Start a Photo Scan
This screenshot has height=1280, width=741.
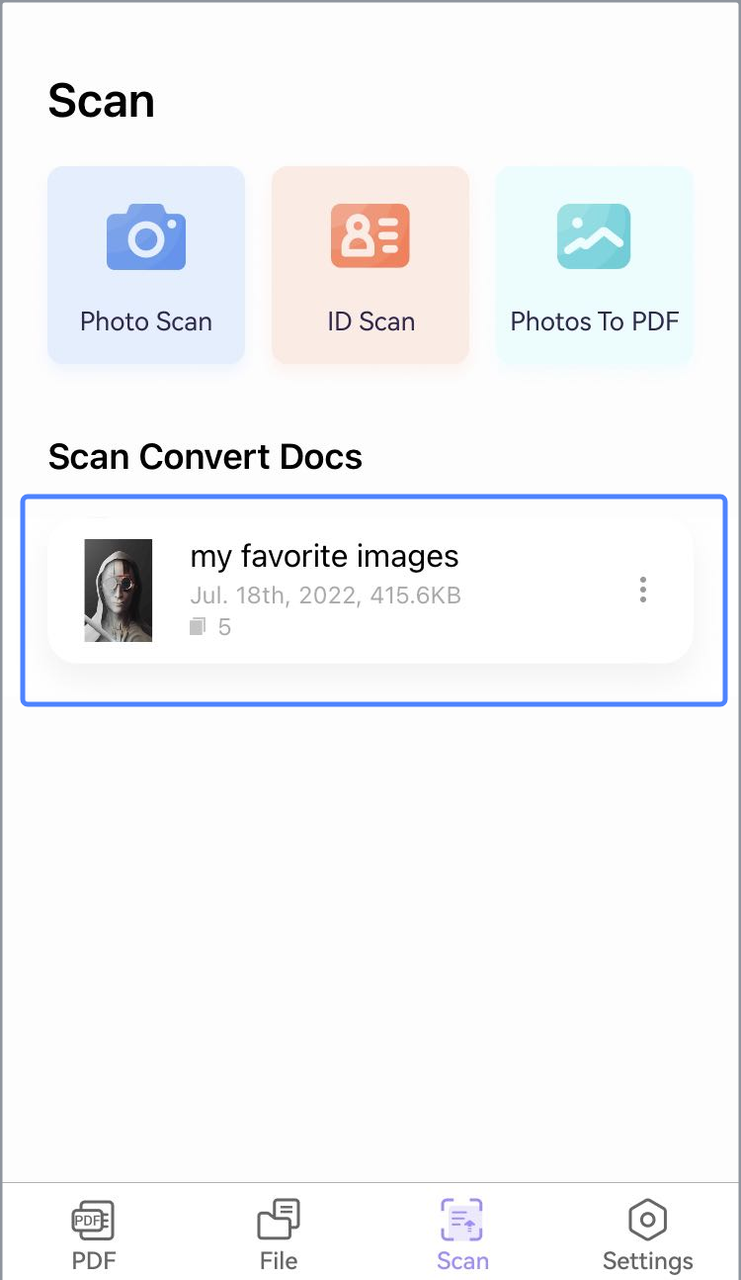point(146,265)
